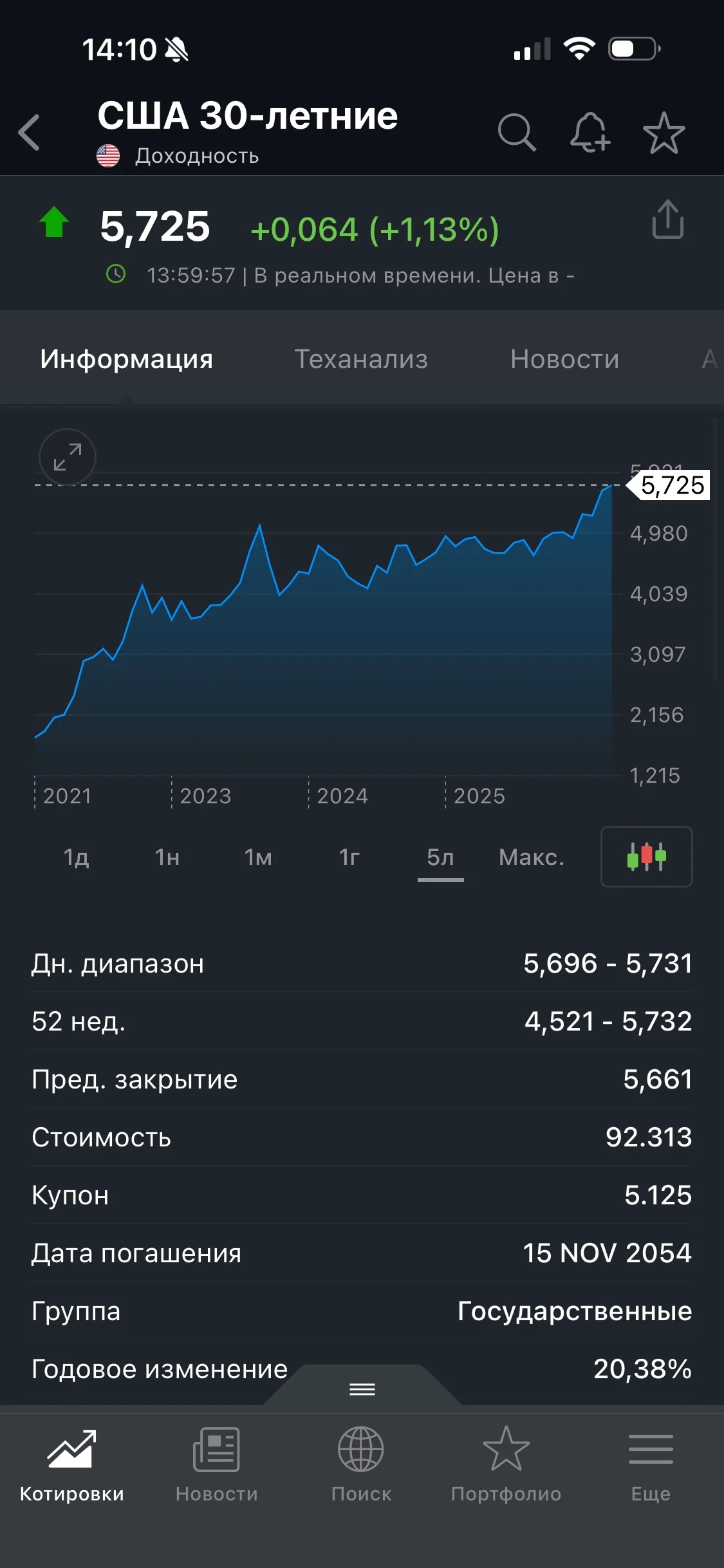Select the 1г chart range
The image size is (724, 1568).
349,857
